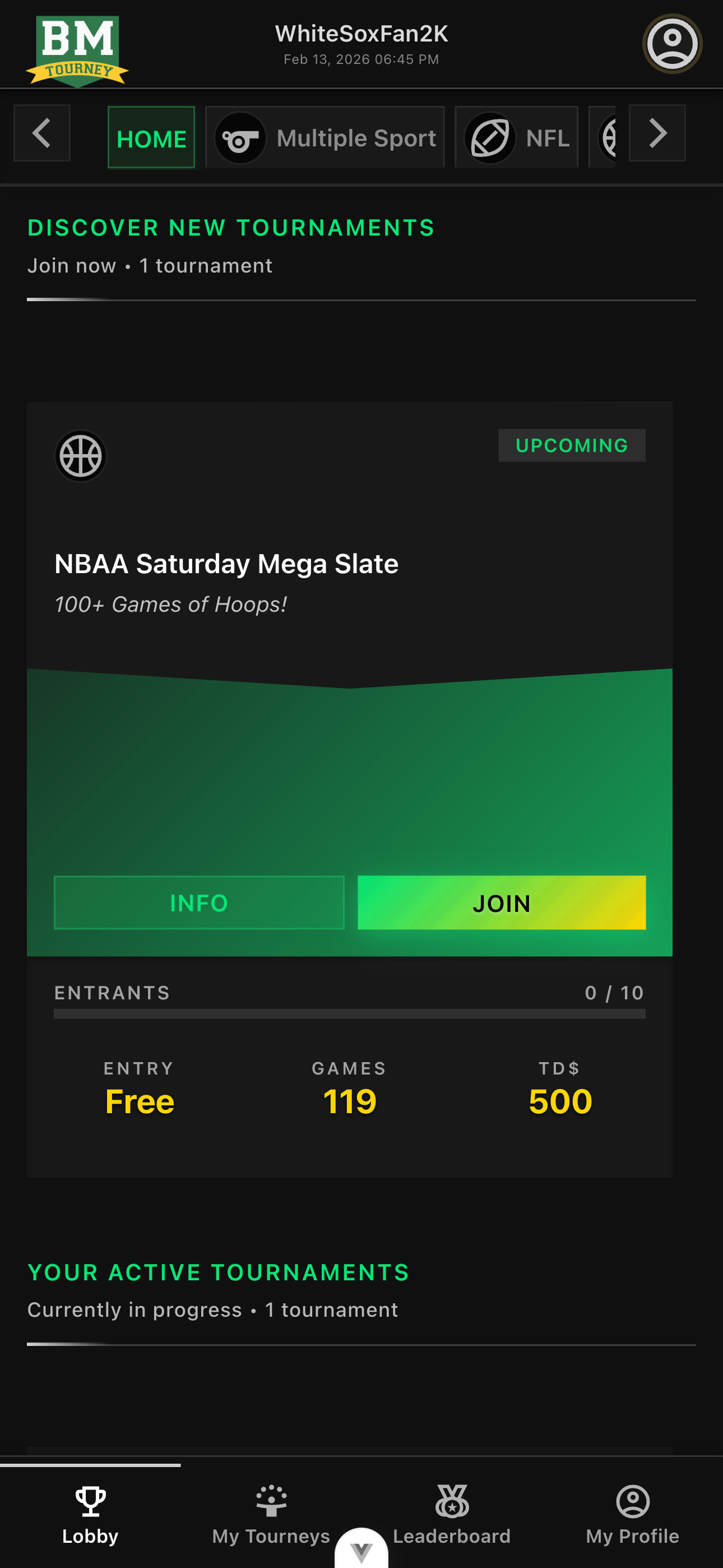Click the Leaderboard medal icon

pyautogui.click(x=452, y=1502)
